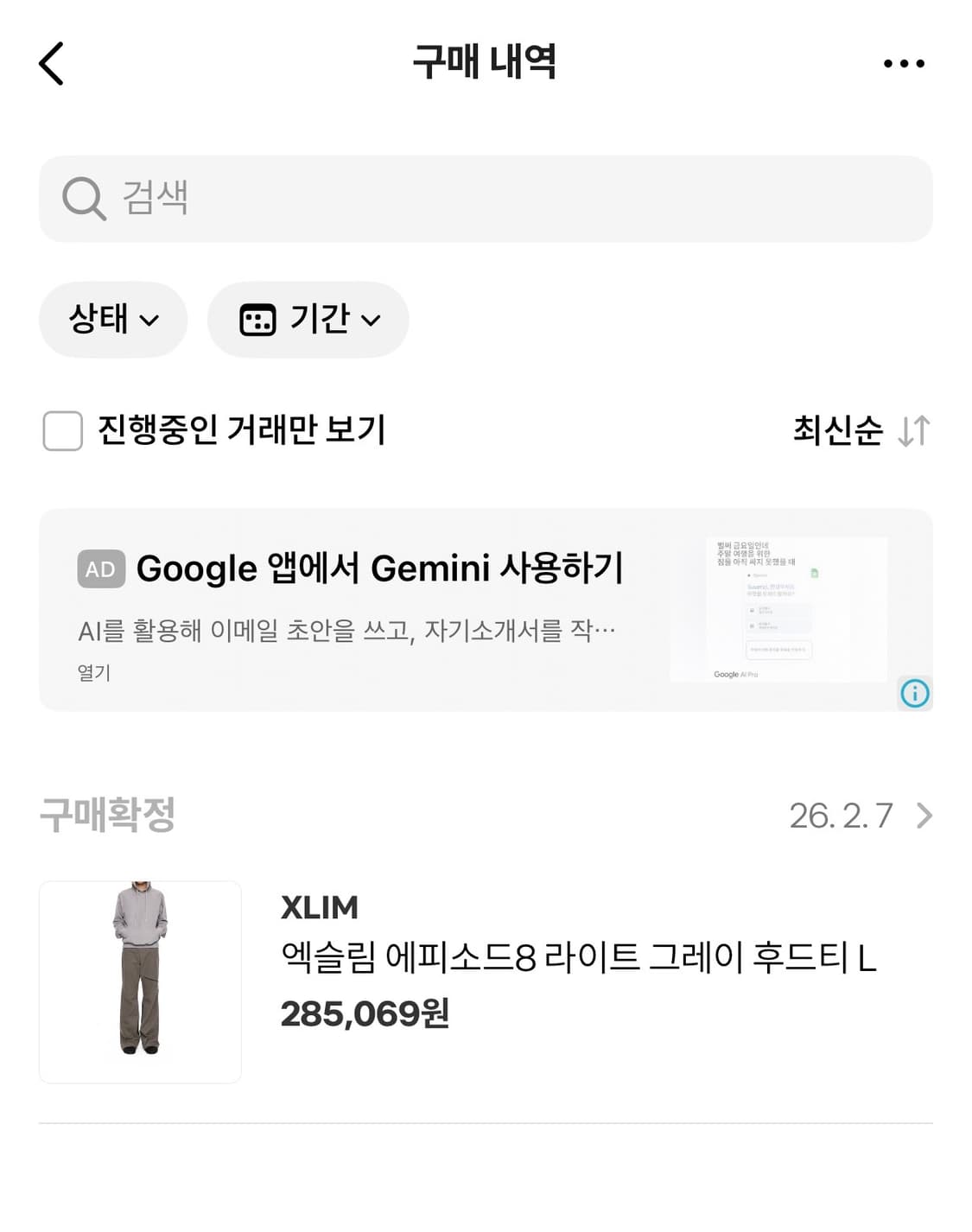Tap the XLIM hoodie product thumbnail

(140, 980)
